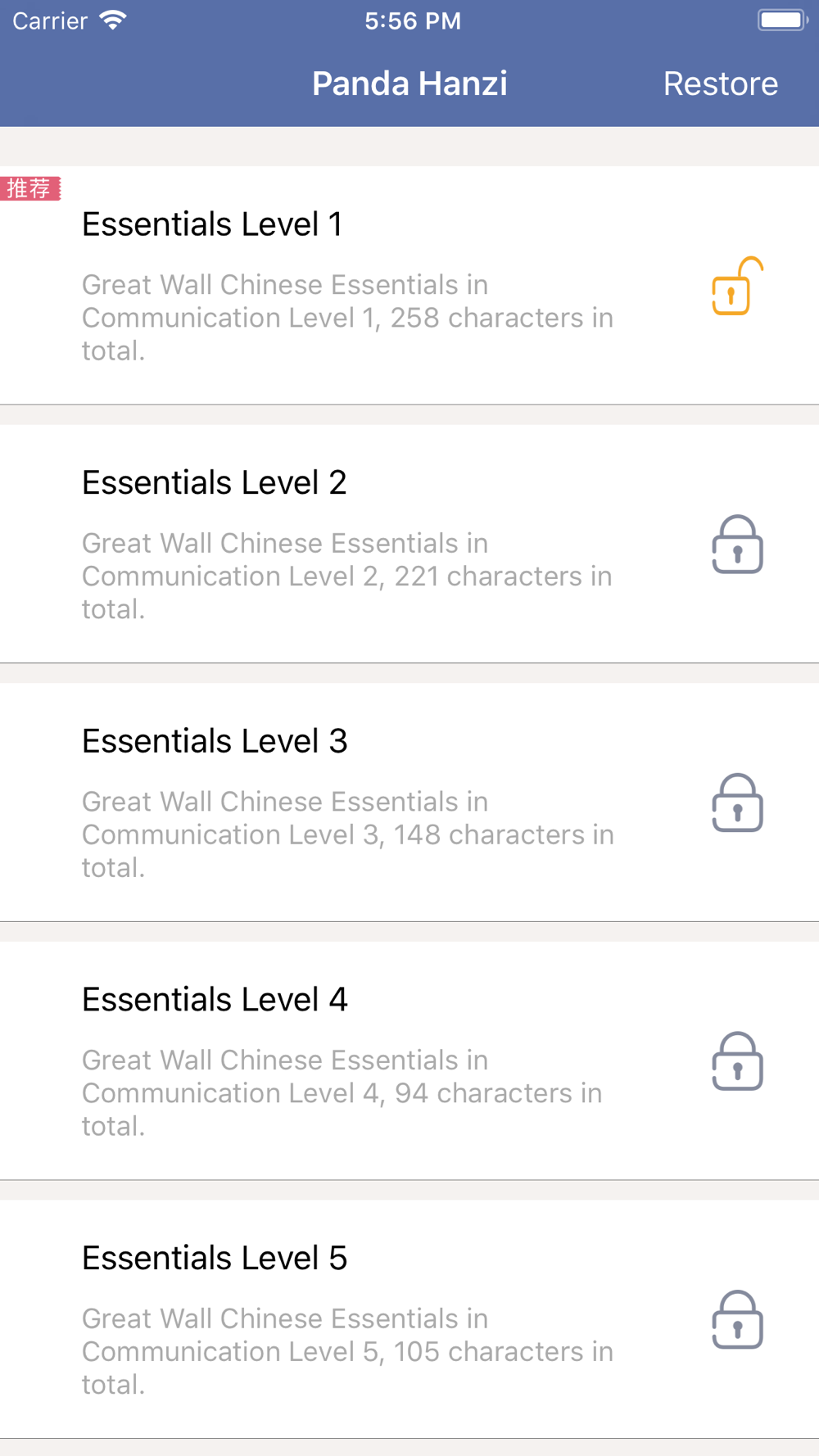This screenshot has height=1456, width=819.
Task: Open the Essentials Level 2 row
Action: [x=409, y=544]
